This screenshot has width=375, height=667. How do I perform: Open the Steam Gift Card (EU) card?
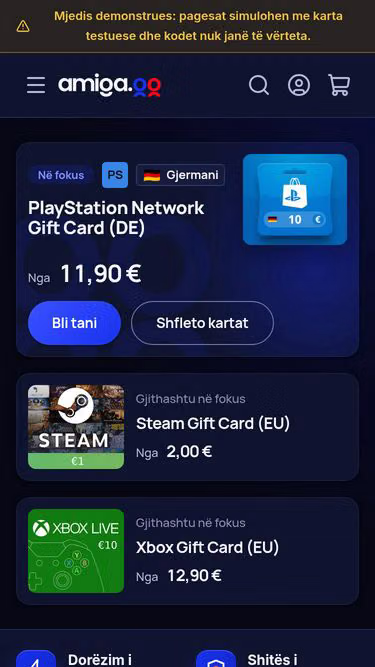coord(188,427)
